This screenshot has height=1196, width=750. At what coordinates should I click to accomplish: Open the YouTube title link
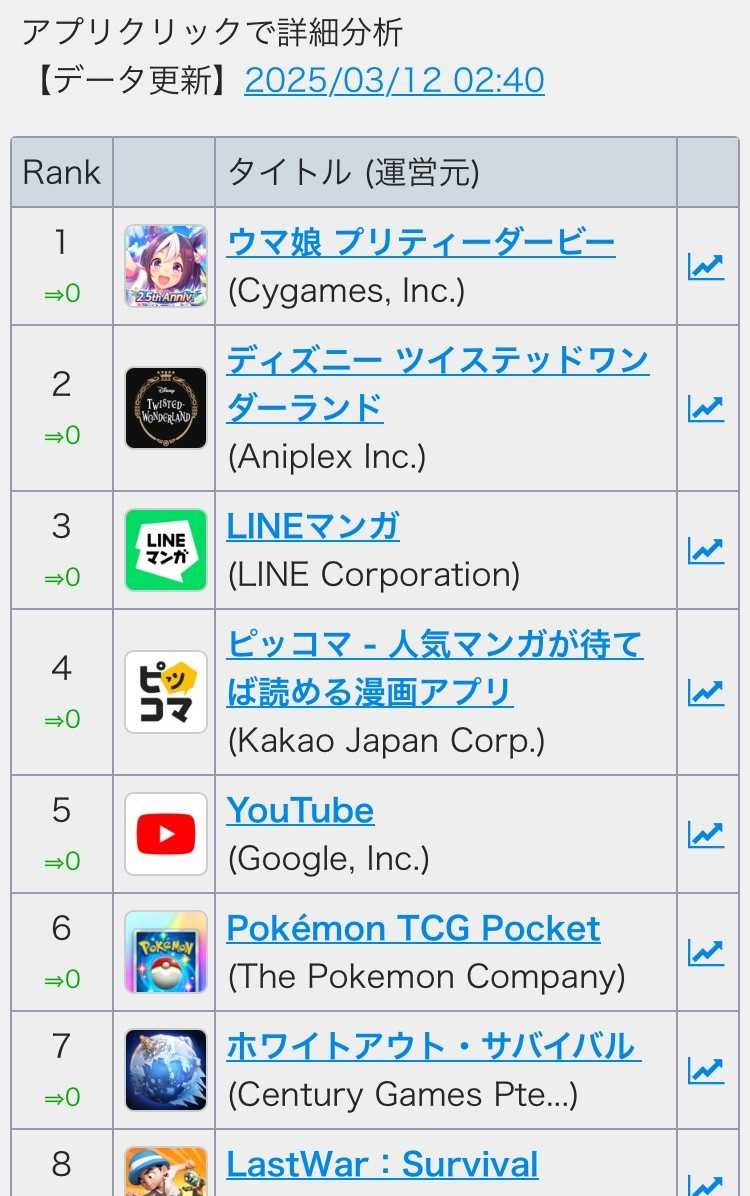coord(300,810)
